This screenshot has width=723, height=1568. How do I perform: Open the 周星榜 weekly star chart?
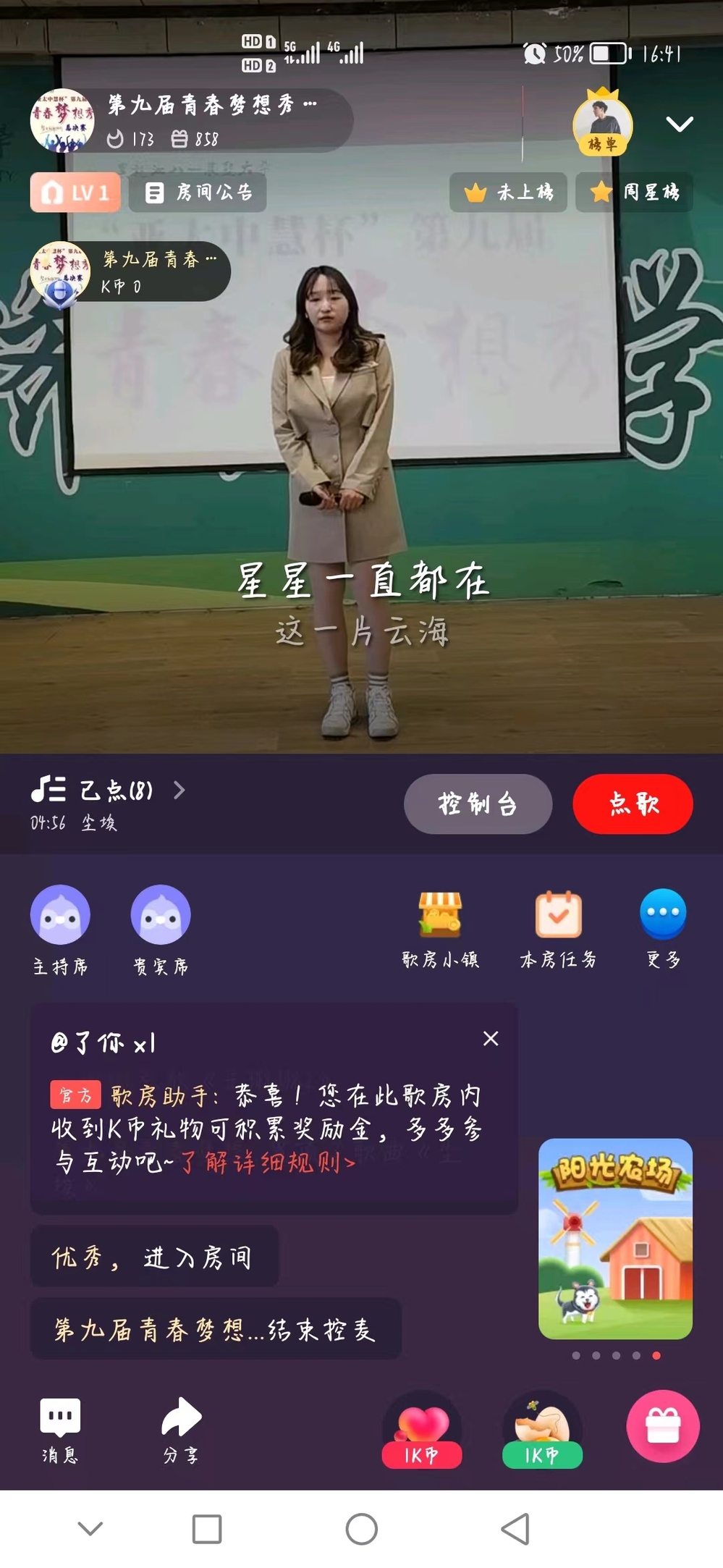coord(635,193)
